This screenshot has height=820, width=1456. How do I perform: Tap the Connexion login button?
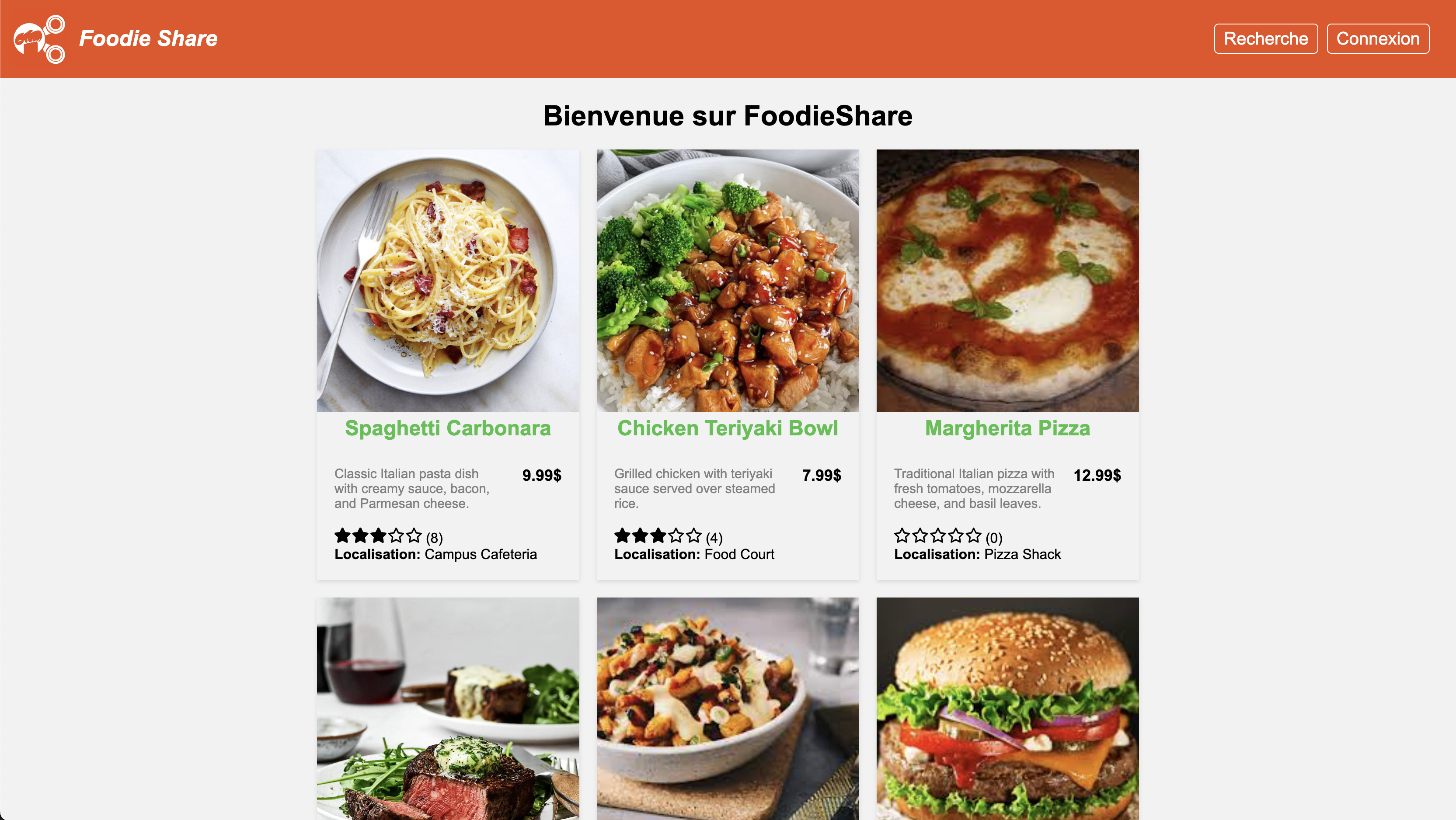(1377, 38)
